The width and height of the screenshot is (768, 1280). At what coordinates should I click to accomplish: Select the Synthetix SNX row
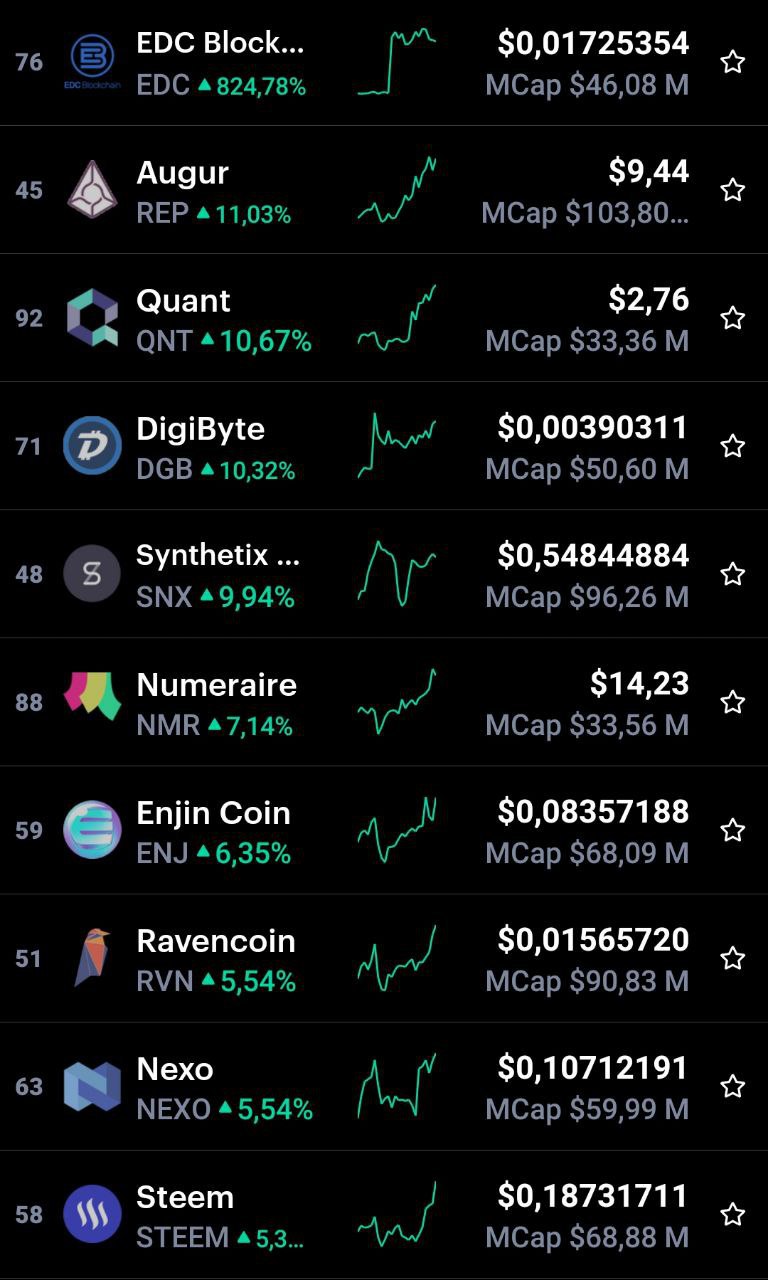click(384, 574)
